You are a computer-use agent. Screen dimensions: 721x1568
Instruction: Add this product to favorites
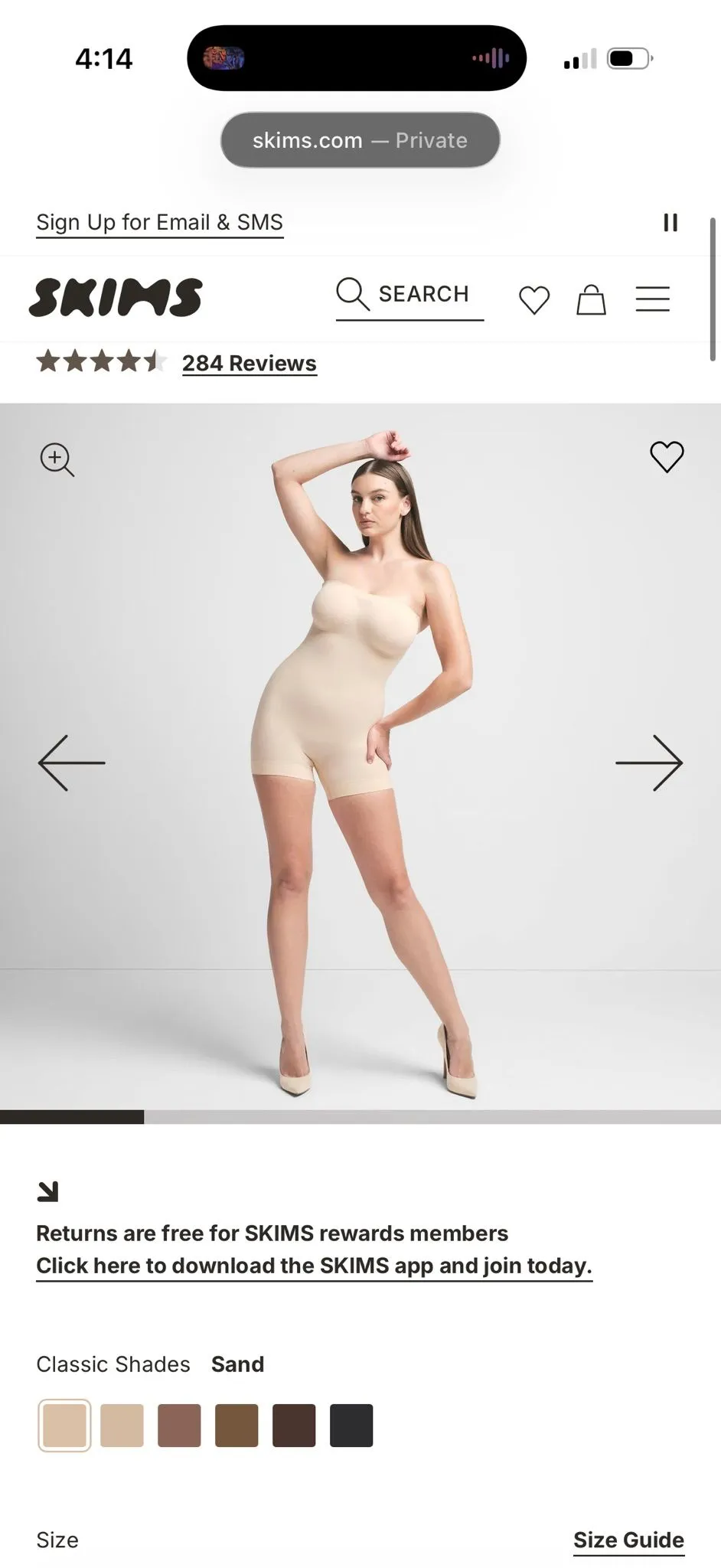click(667, 457)
